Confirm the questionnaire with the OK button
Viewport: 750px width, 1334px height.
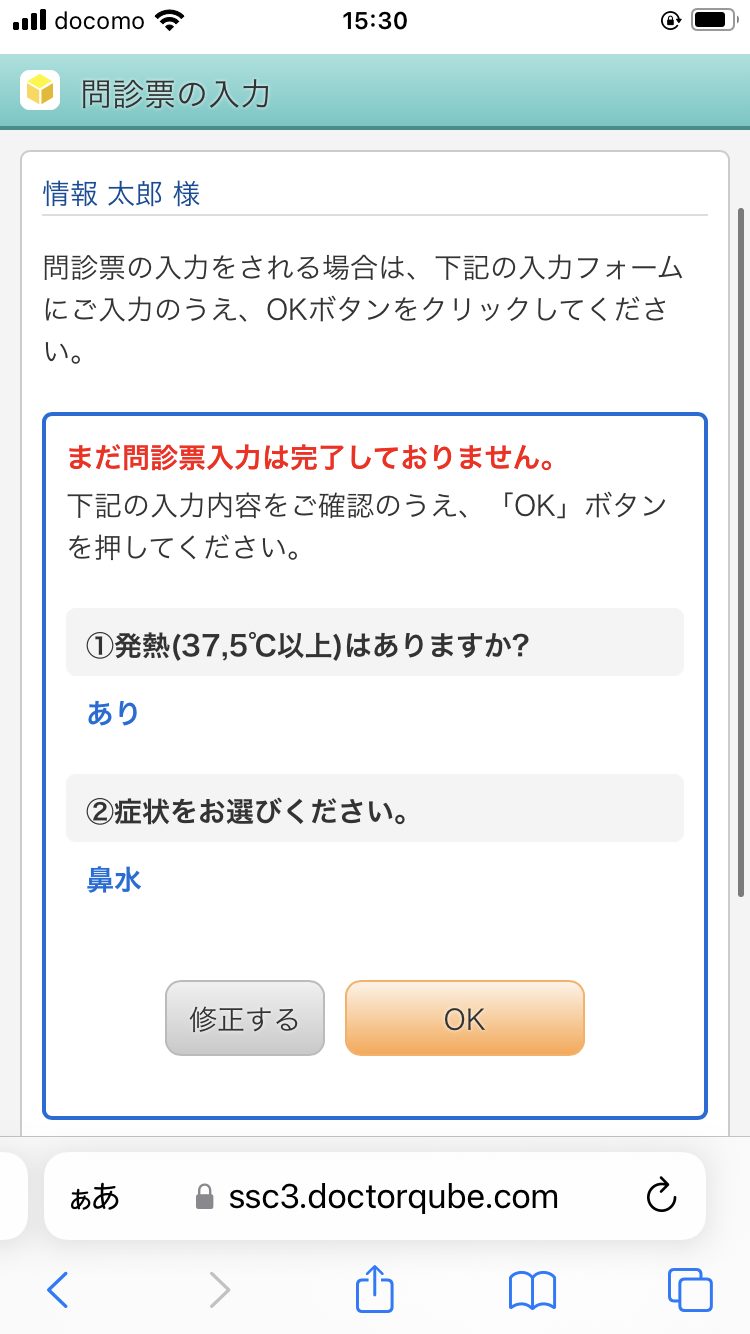click(464, 1018)
